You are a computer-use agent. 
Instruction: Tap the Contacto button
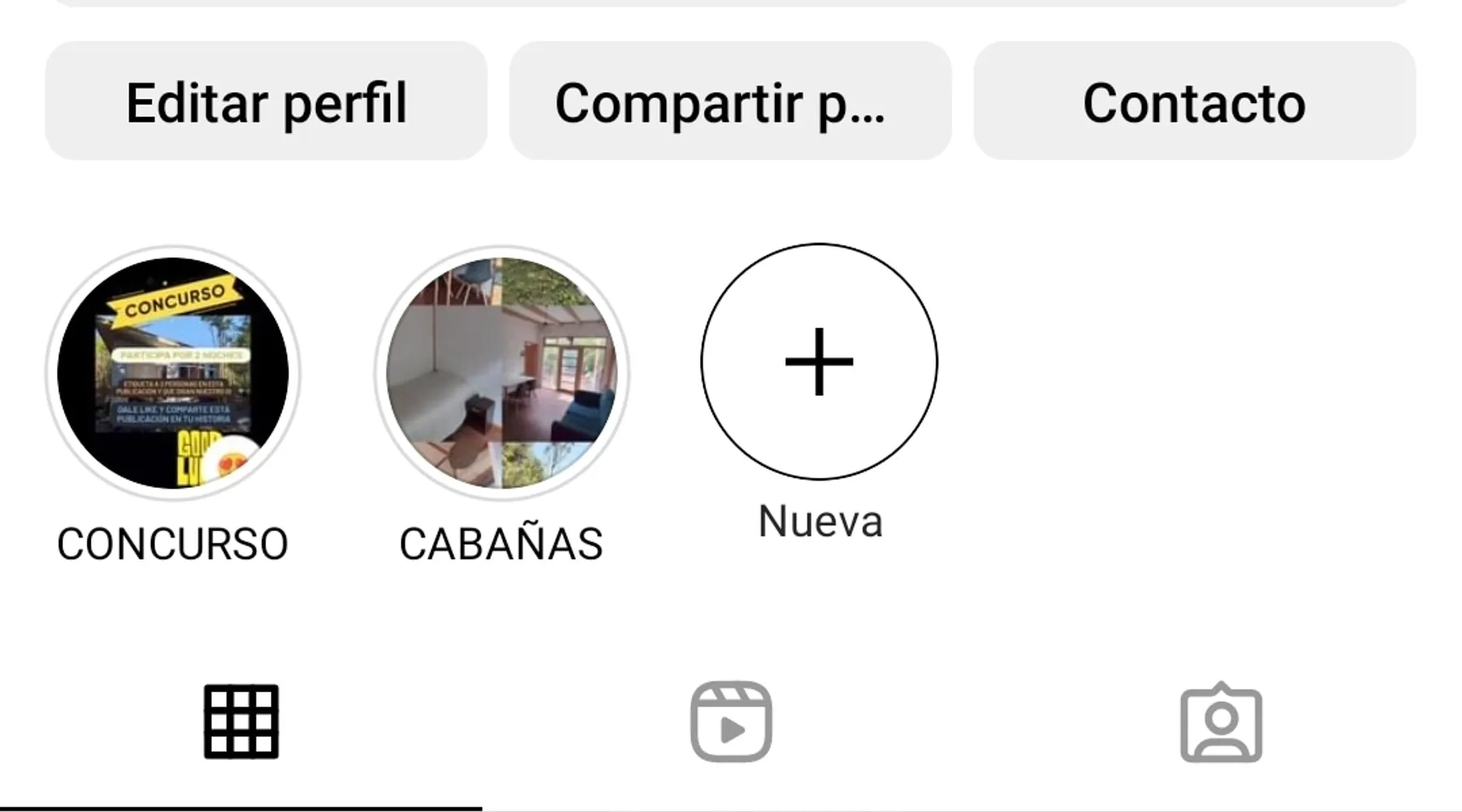pos(1194,101)
